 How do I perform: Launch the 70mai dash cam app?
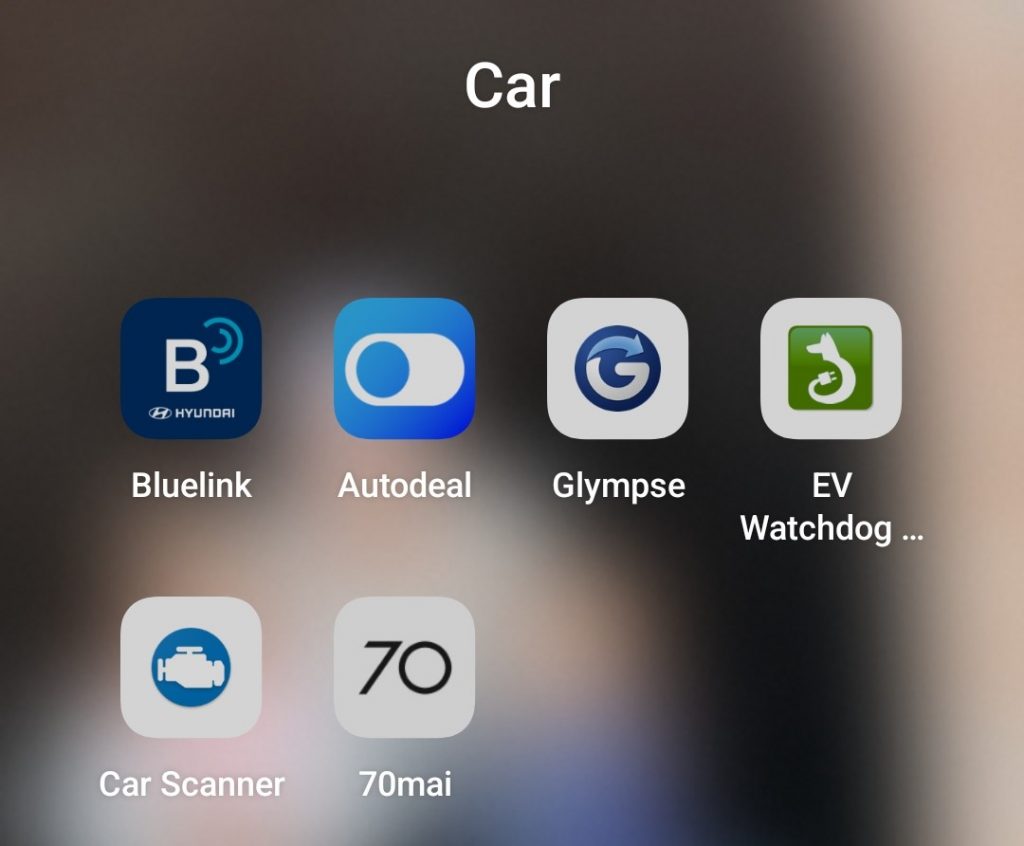click(x=404, y=667)
